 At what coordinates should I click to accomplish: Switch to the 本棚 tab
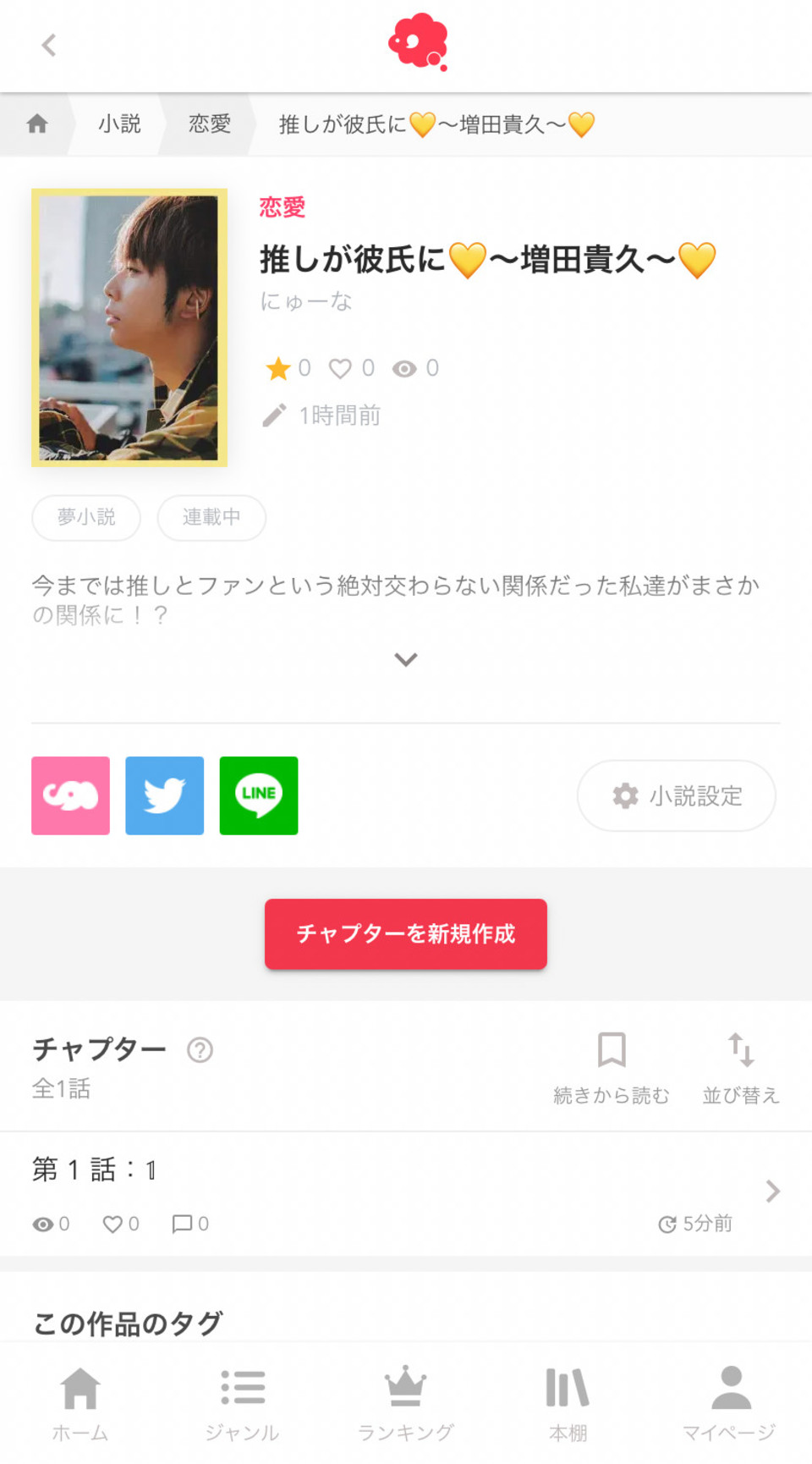click(568, 1402)
